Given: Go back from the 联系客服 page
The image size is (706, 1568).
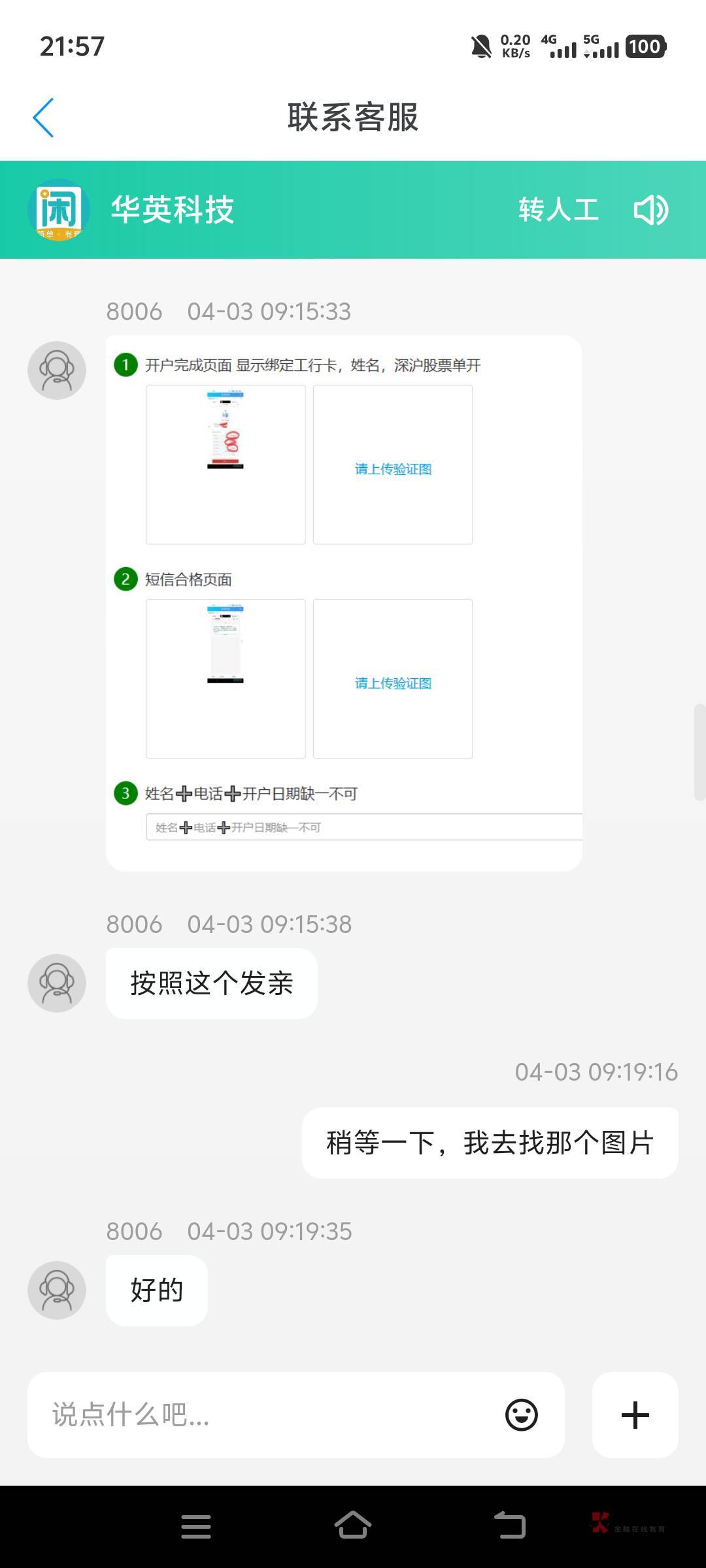Looking at the screenshot, I should pyautogui.click(x=43, y=118).
